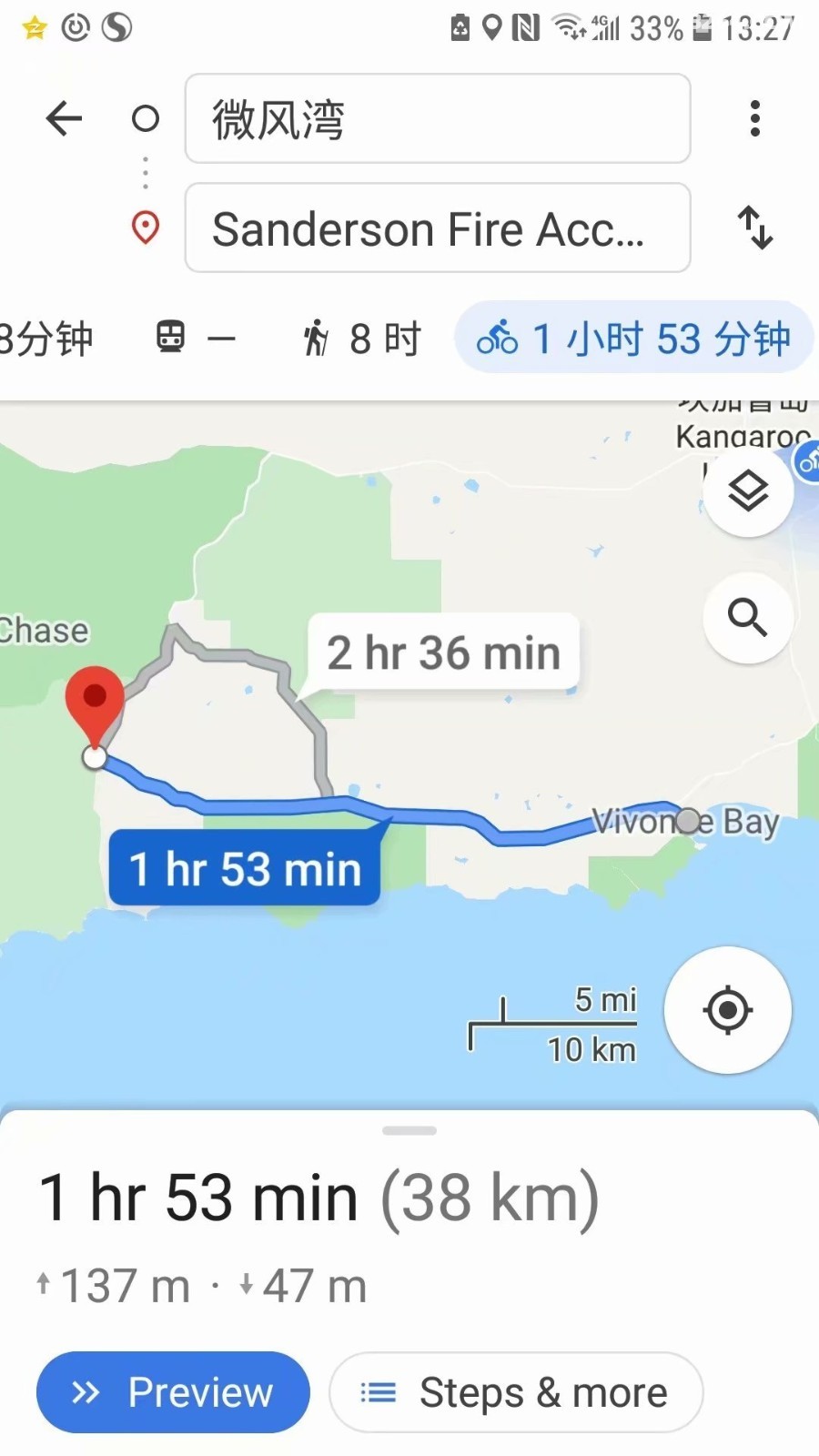The width and height of the screenshot is (819, 1456).
Task: Select the cycling 1 小时 53 分钟 tab
Action: [633, 339]
